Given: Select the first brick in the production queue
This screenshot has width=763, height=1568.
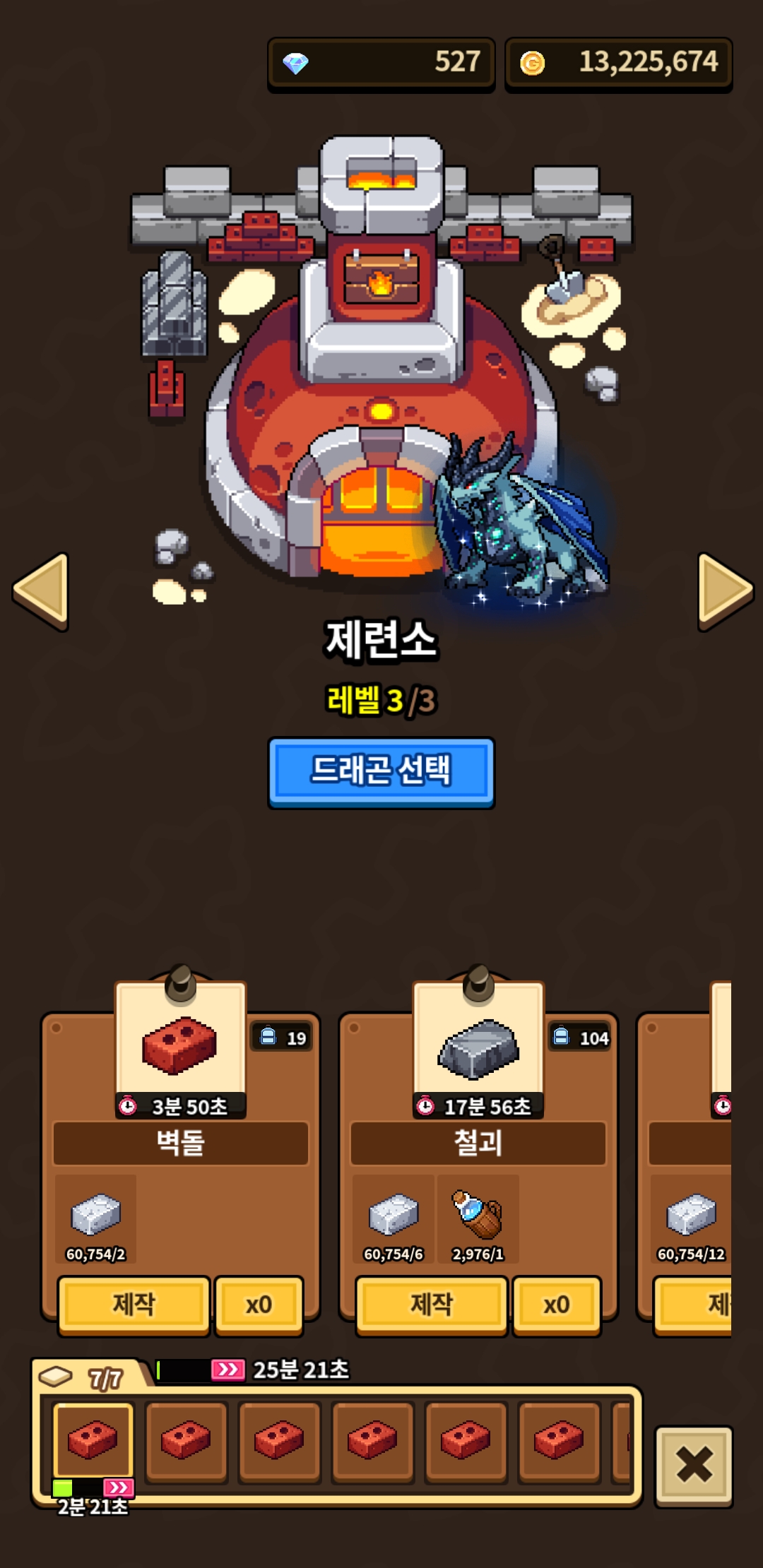Looking at the screenshot, I should click(93, 1439).
